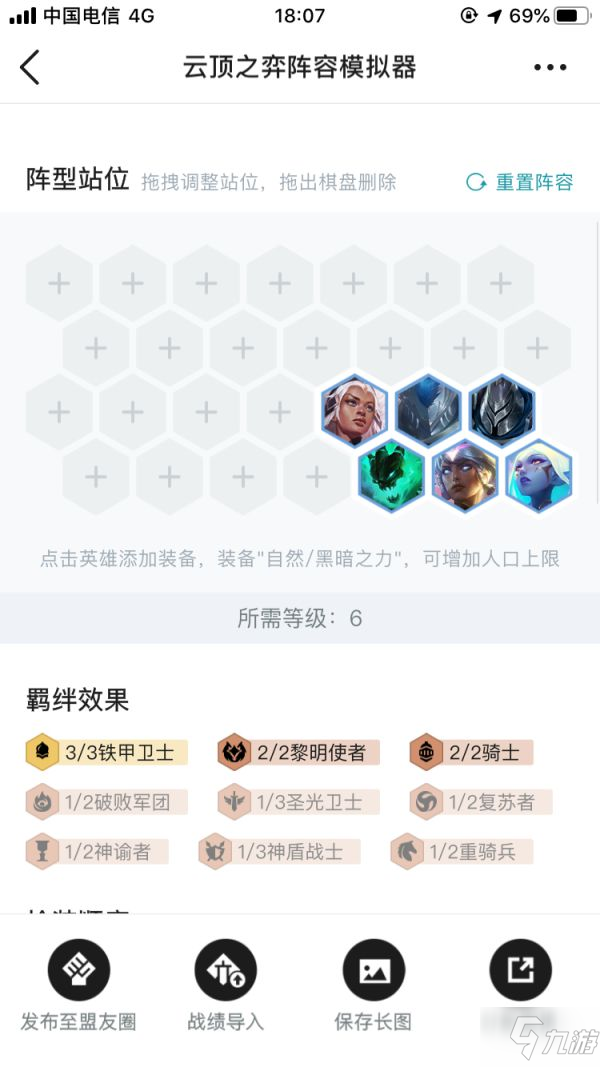Screen dimensions: 600x1067
Task: View the 2/2 黎明使者 trait details
Action: point(300,753)
